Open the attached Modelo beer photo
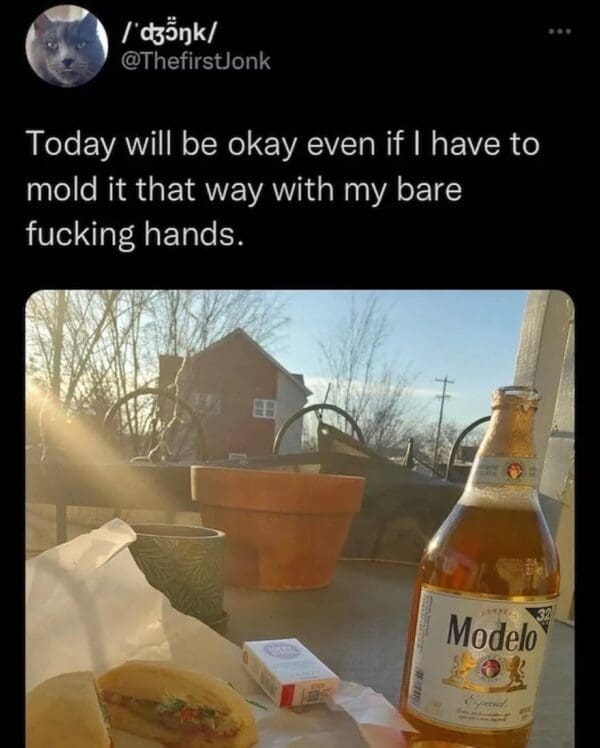 pos(300,518)
